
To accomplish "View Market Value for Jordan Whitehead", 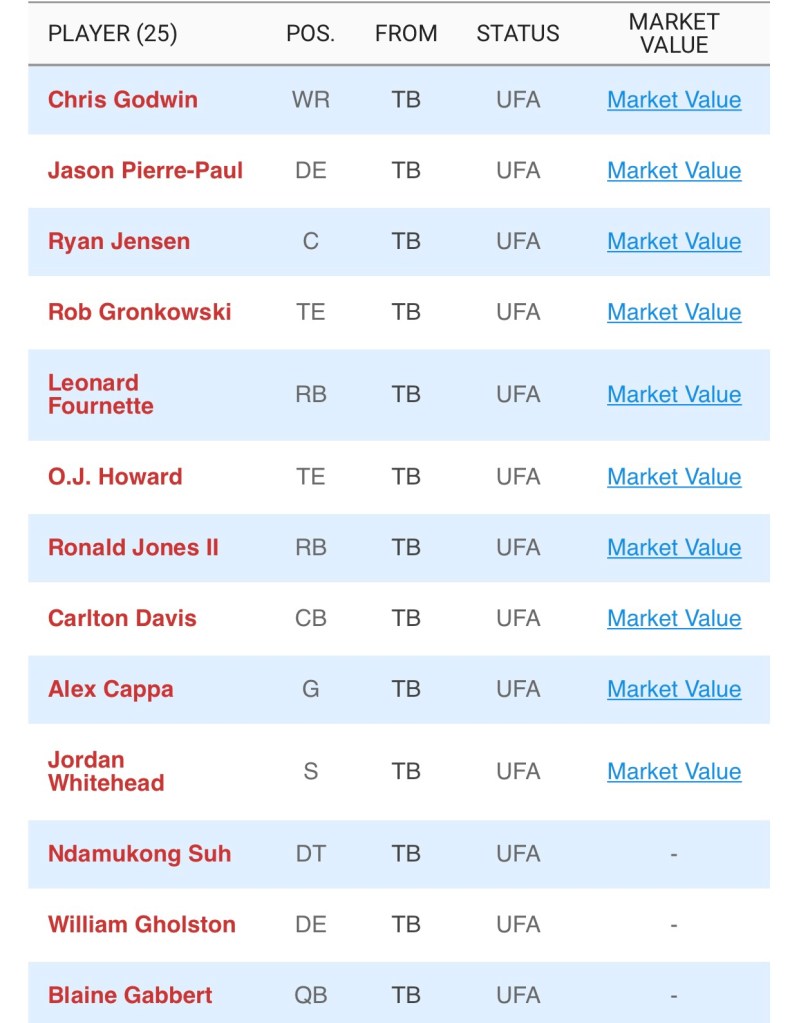I will click(674, 771).
